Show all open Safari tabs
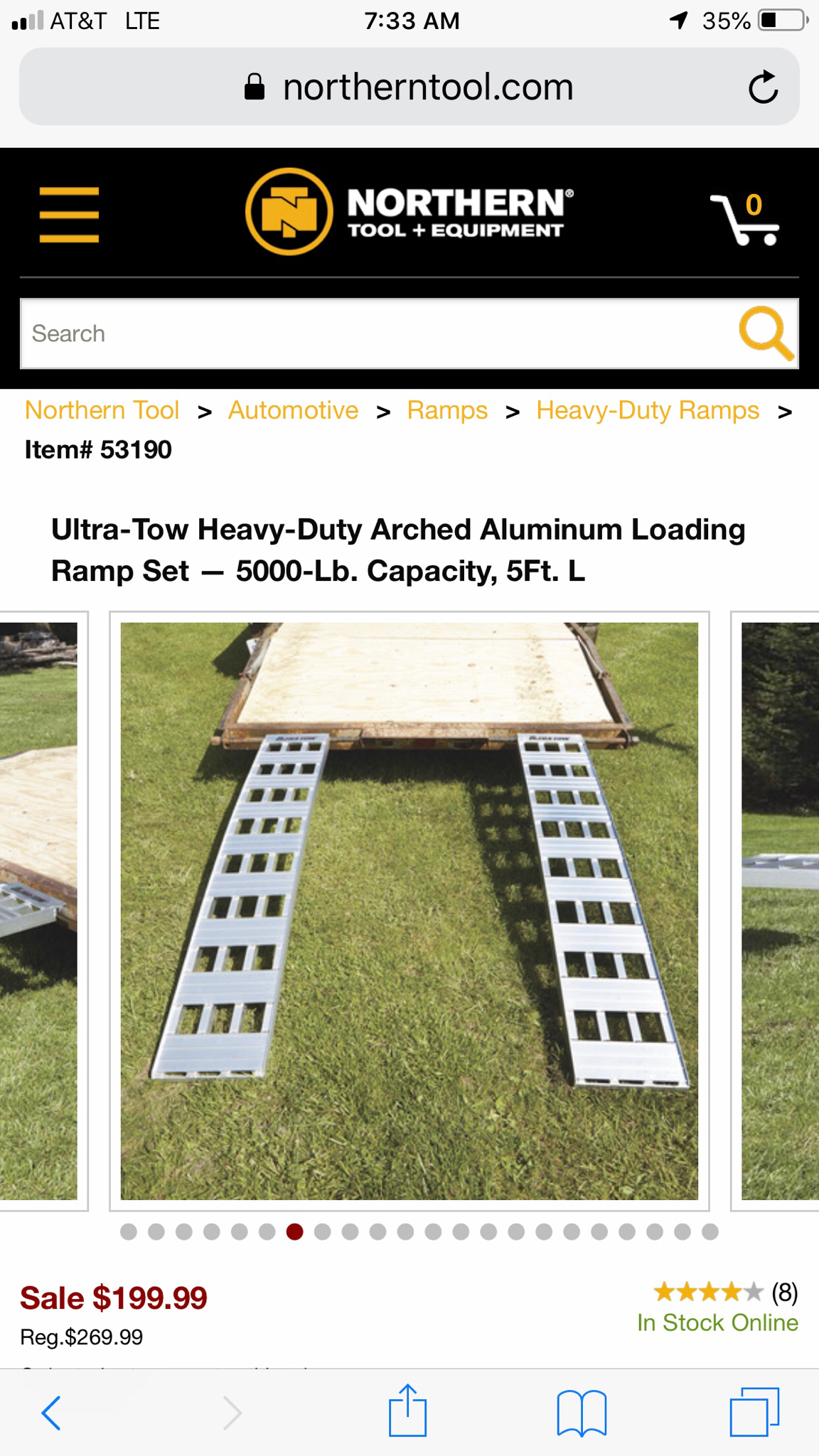Viewport: 819px width, 1456px height. coord(754,1412)
